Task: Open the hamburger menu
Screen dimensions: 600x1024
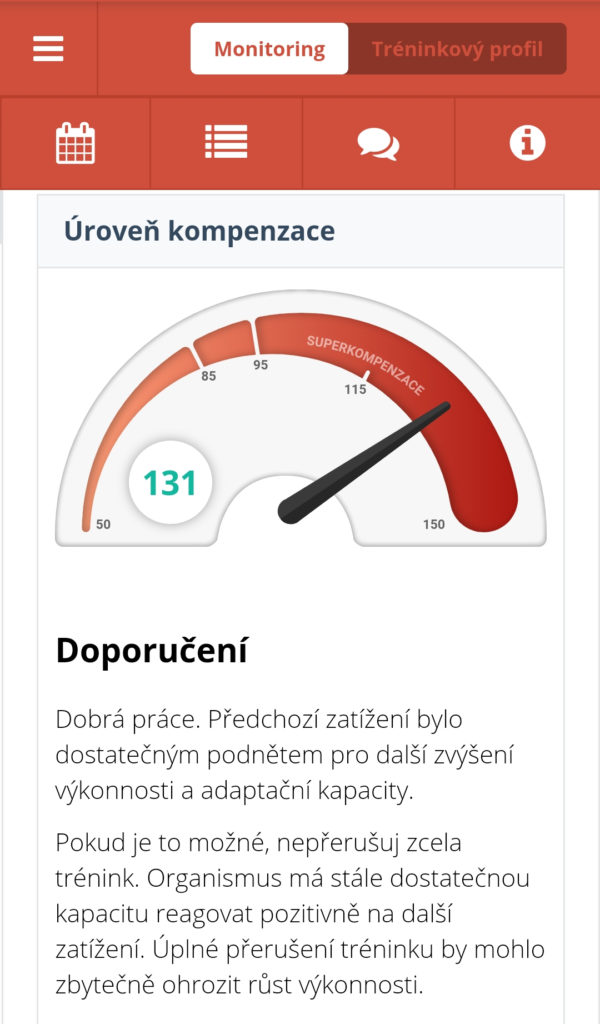Action: [48, 49]
